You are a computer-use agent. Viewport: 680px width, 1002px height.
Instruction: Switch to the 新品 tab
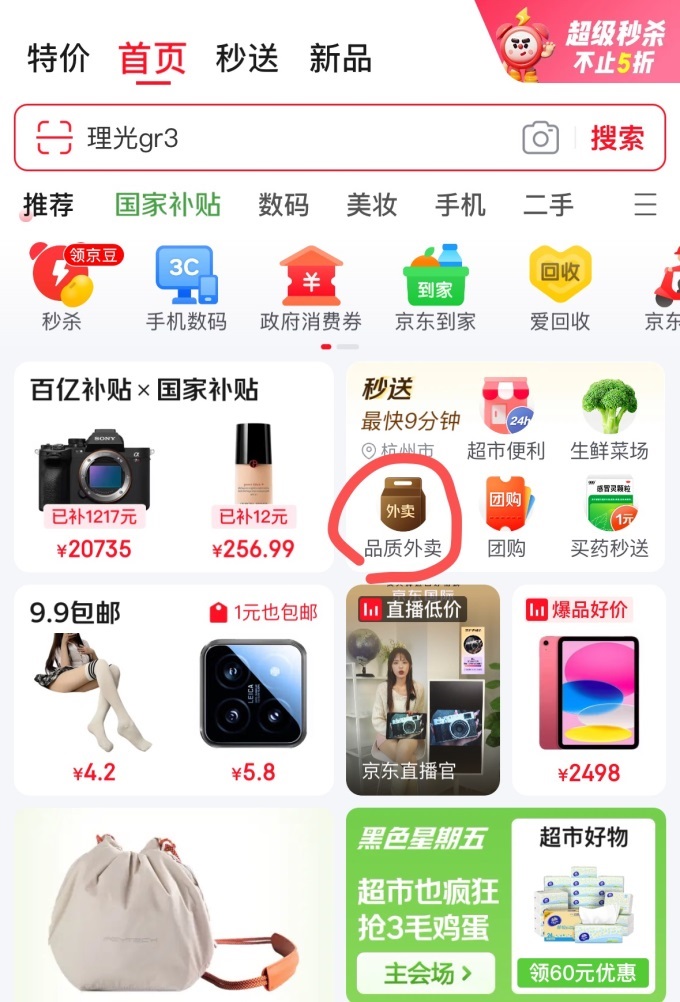pyautogui.click(x=340, y=58)
